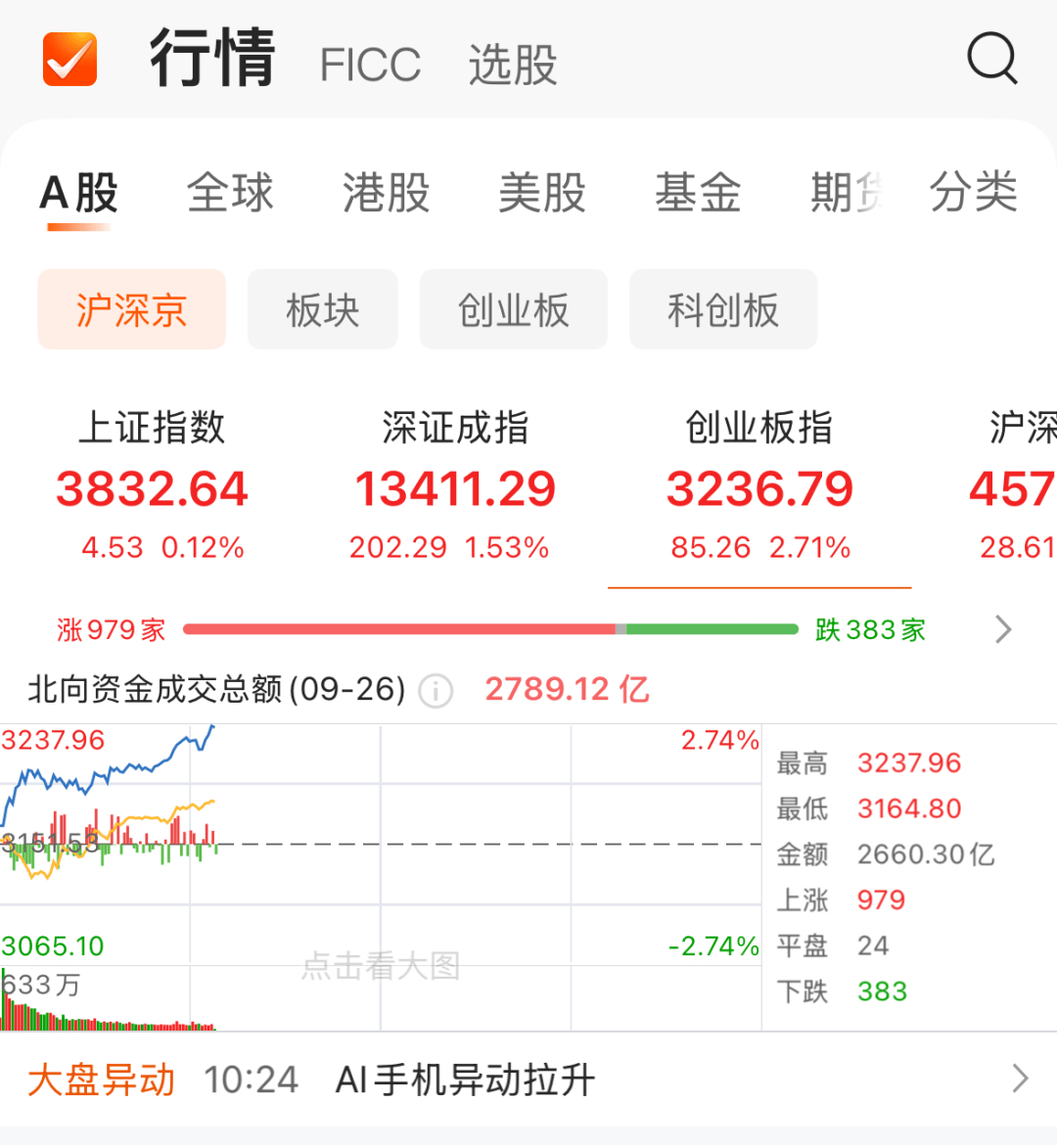The image size is (1057, 1148).
Task: Choose the 板块 chip
Action: (322, 310)
